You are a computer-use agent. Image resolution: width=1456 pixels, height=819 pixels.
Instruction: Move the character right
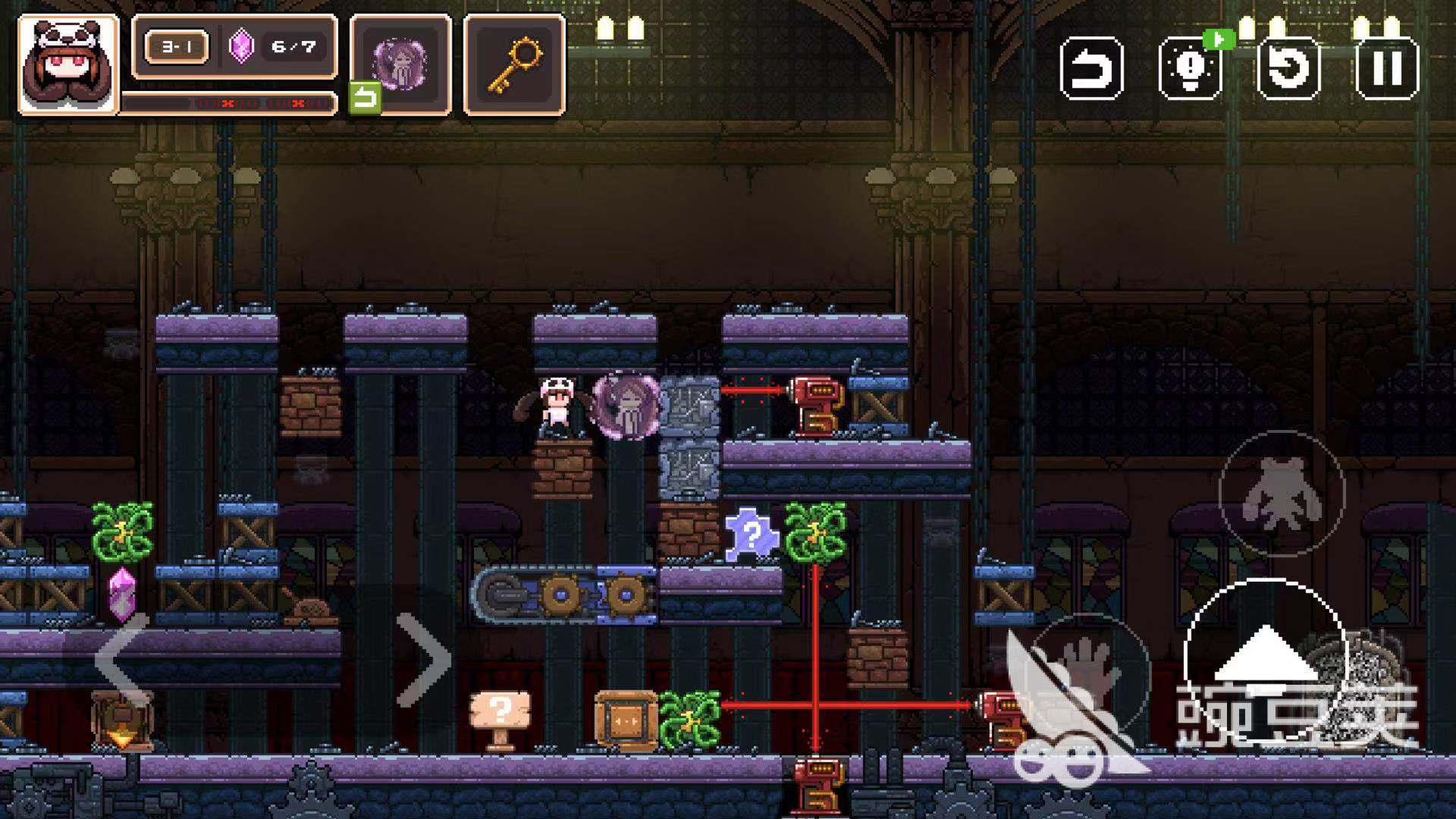pyautogui.click(x=425, y=658)
